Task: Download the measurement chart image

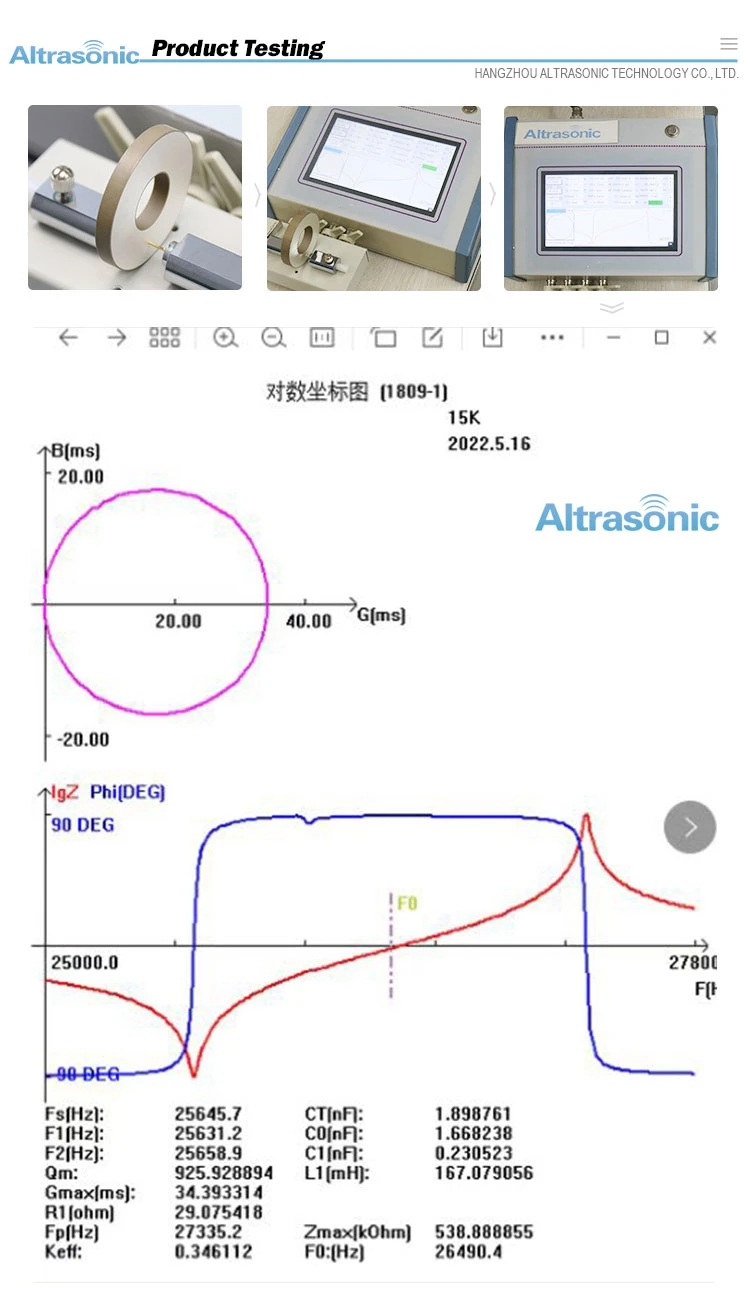Action: [x=491, y=338]
